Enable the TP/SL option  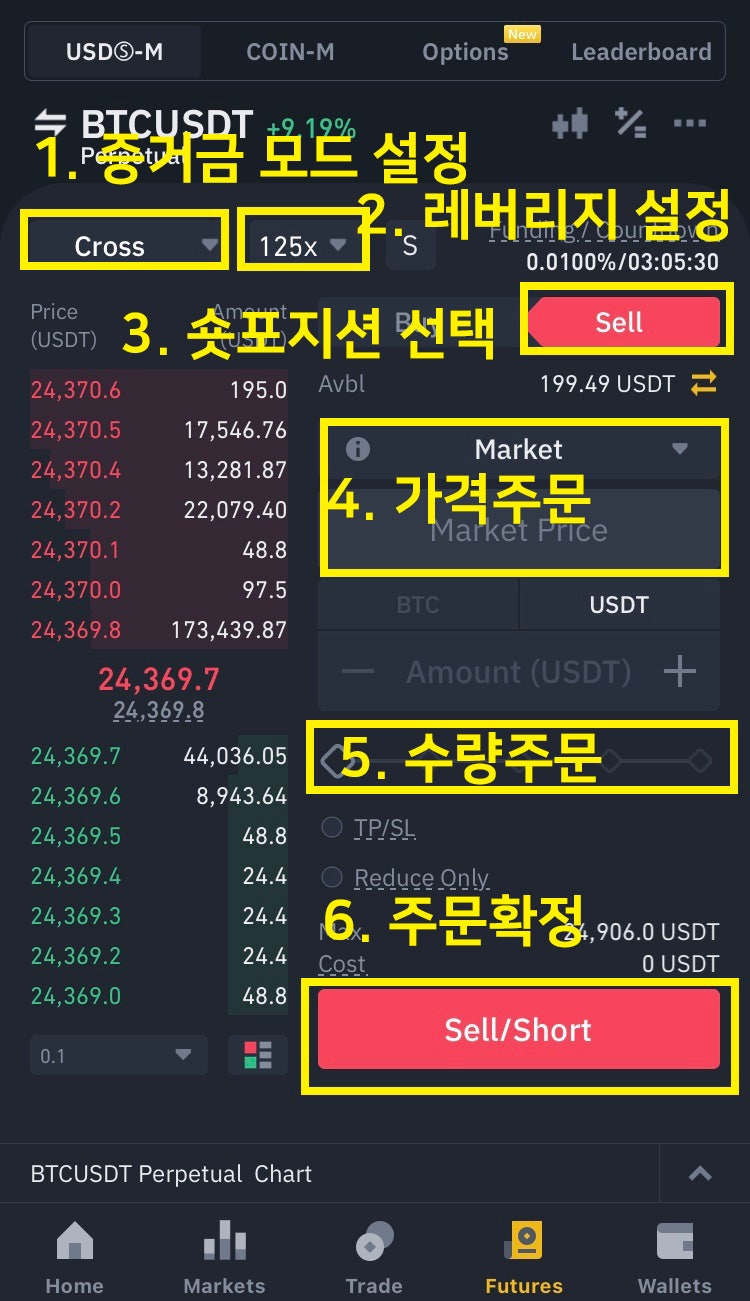[x=332, y=828]
